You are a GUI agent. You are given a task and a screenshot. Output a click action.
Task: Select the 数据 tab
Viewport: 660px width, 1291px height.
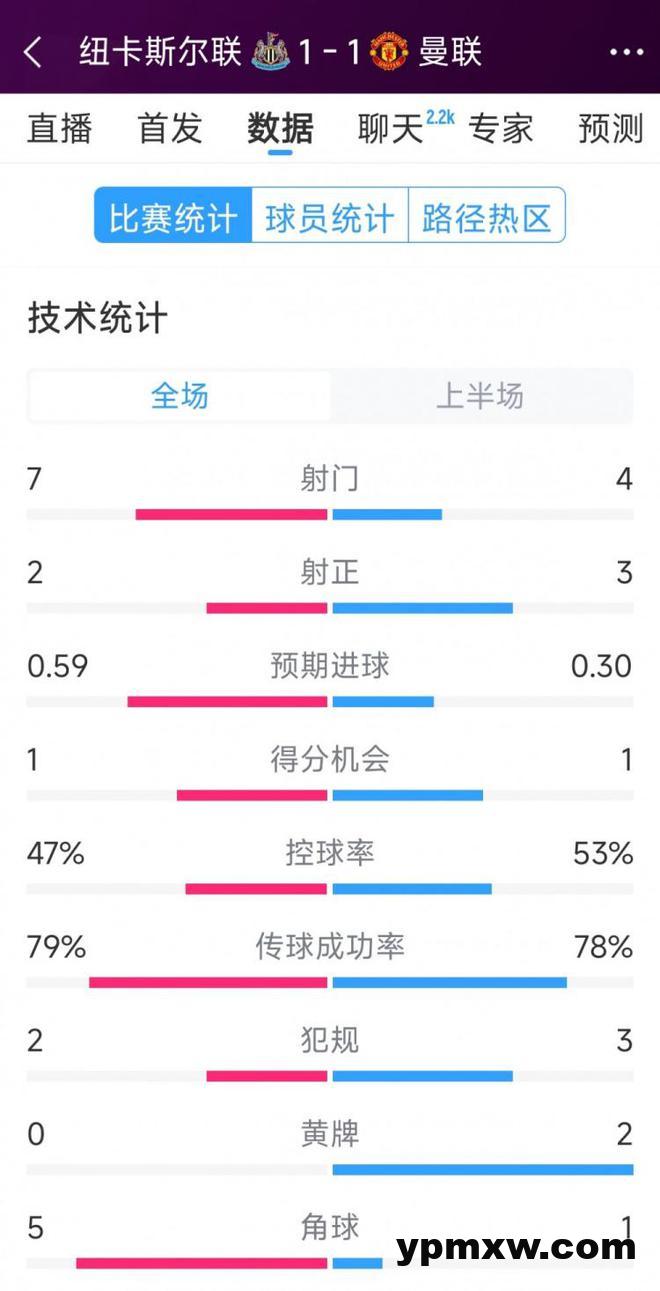tap(281, 128)
